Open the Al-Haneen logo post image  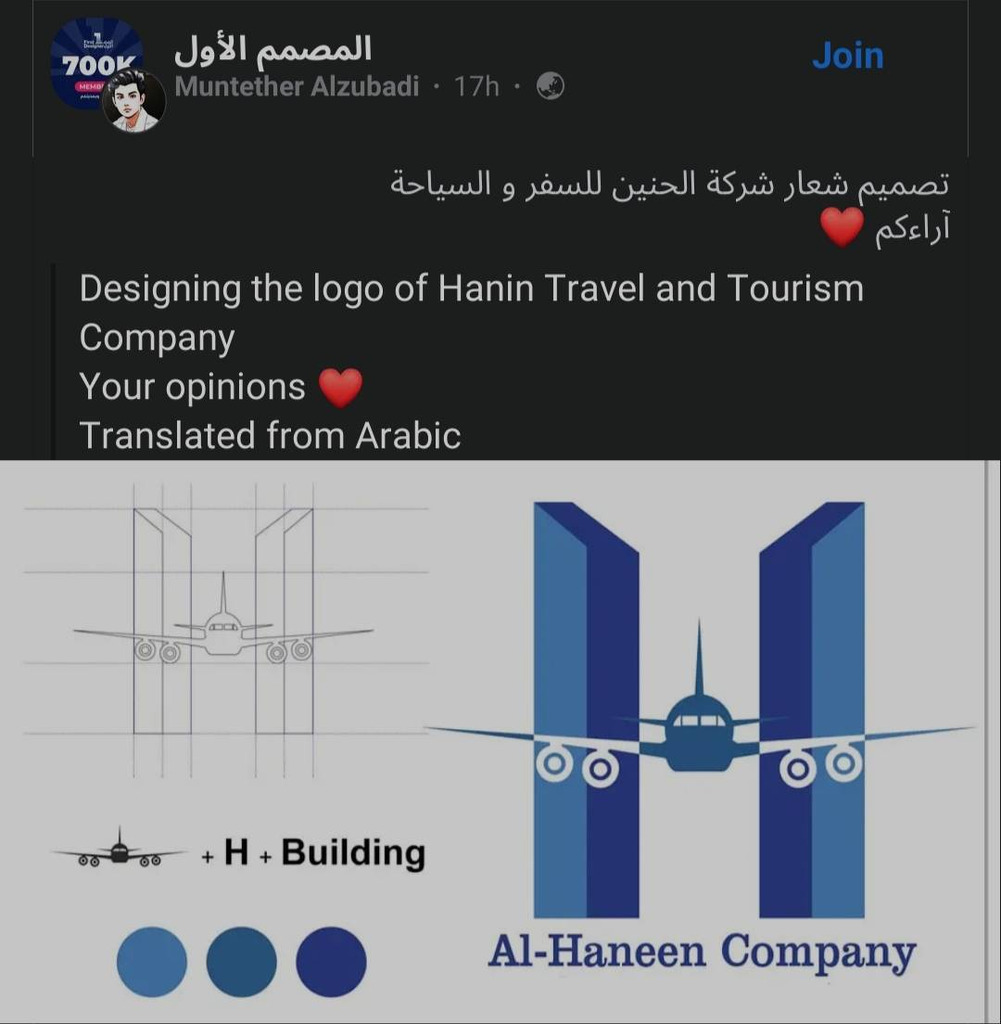[x=500, y=740]
